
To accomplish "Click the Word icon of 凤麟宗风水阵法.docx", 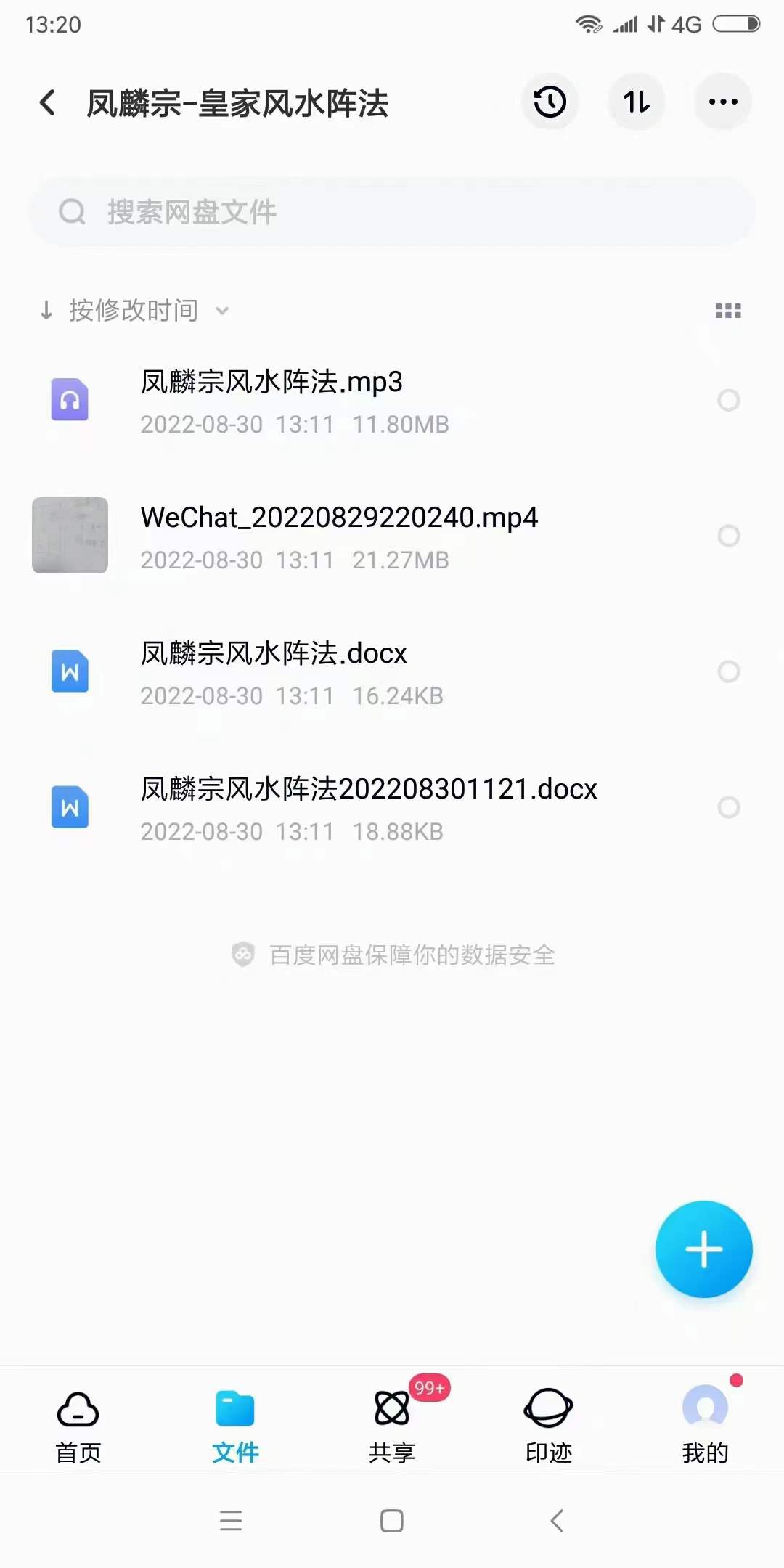I will pyautogui.click(x=70, y=672).
